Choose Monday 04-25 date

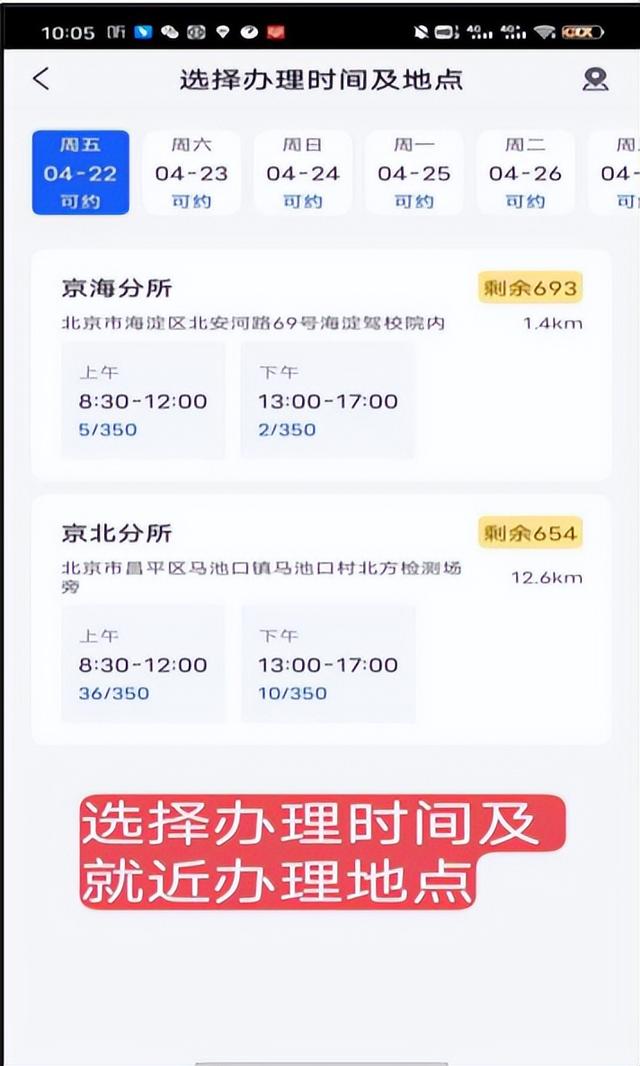(414, 173)
